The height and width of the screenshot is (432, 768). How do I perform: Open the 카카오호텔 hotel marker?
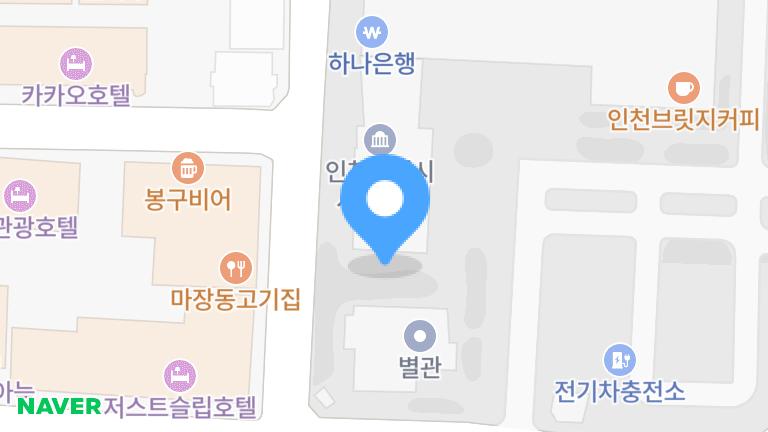(x=76, y=63)
